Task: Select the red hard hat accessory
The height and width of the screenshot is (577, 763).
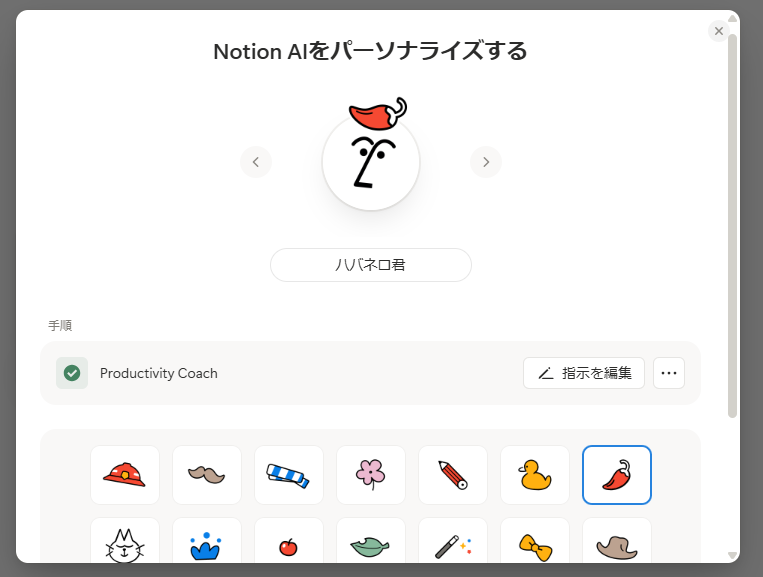Action: 125,475
